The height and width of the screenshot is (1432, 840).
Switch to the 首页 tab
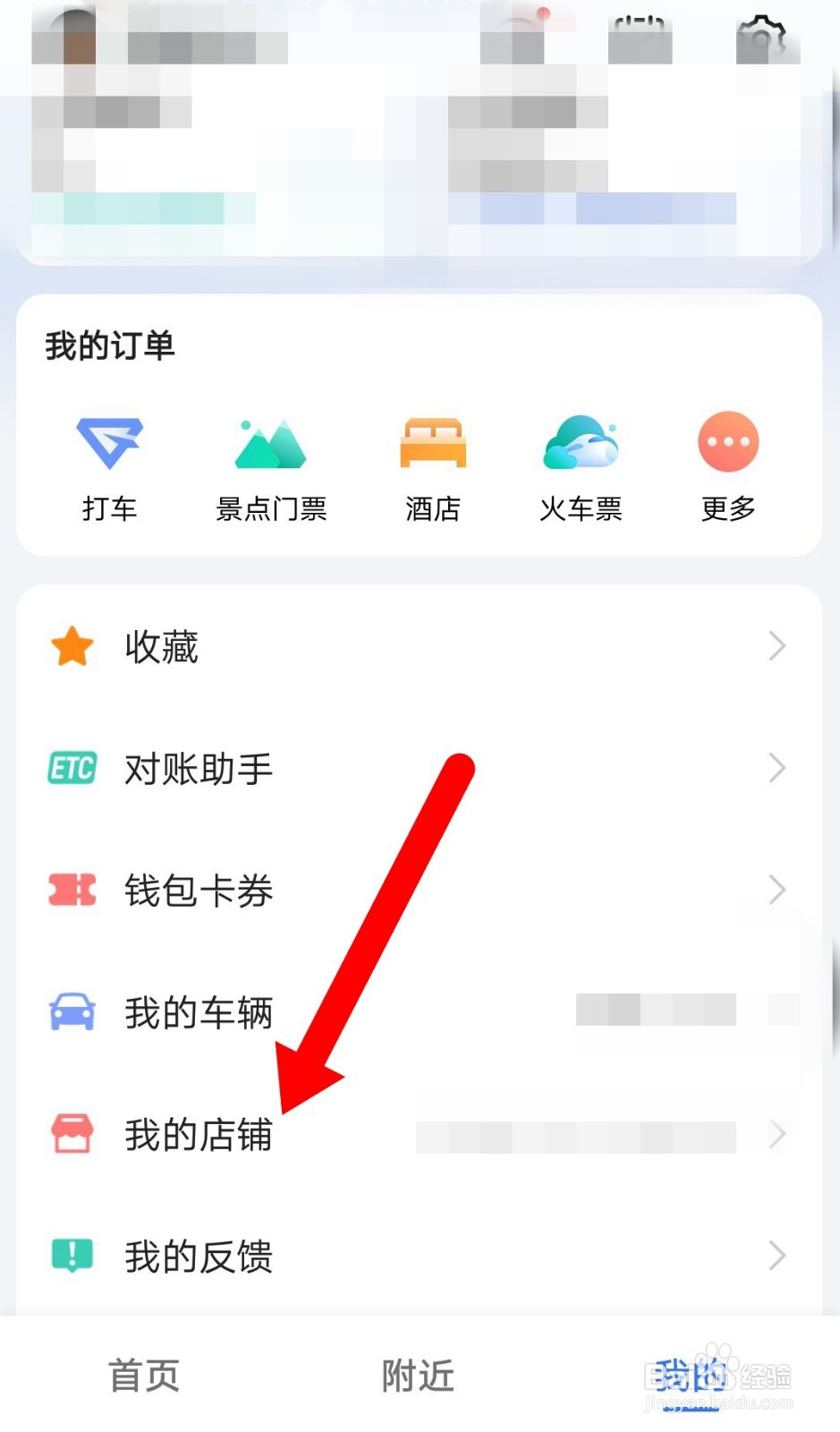143,1376
